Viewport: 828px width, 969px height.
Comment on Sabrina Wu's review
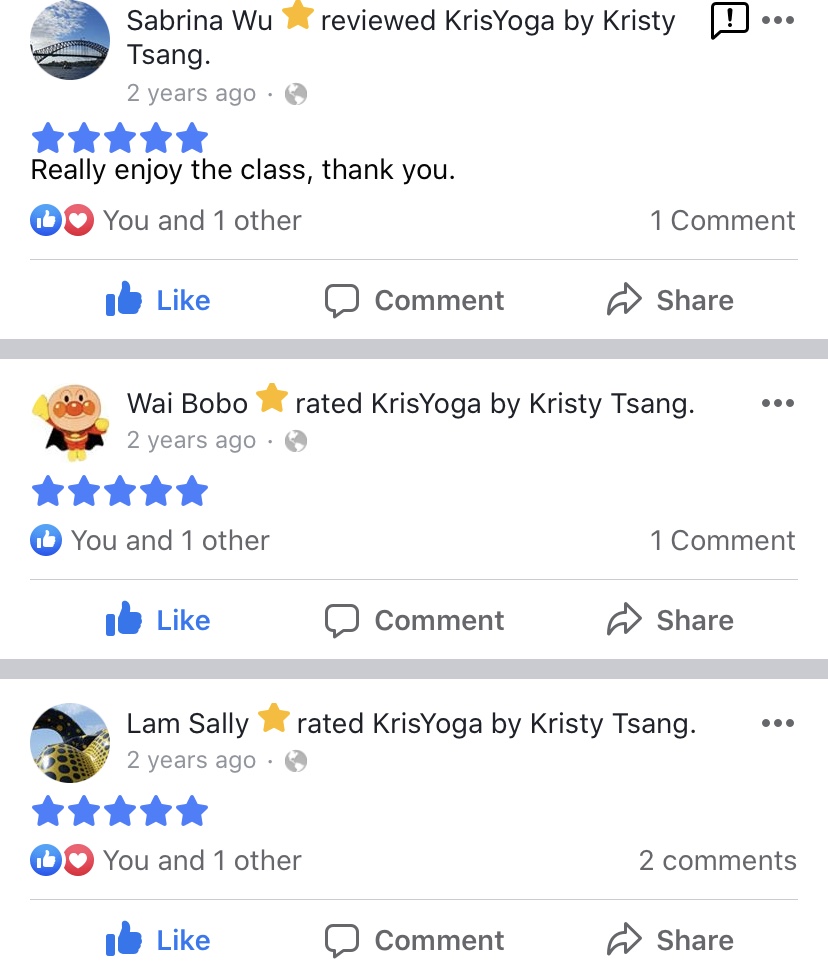pos(415,300)
